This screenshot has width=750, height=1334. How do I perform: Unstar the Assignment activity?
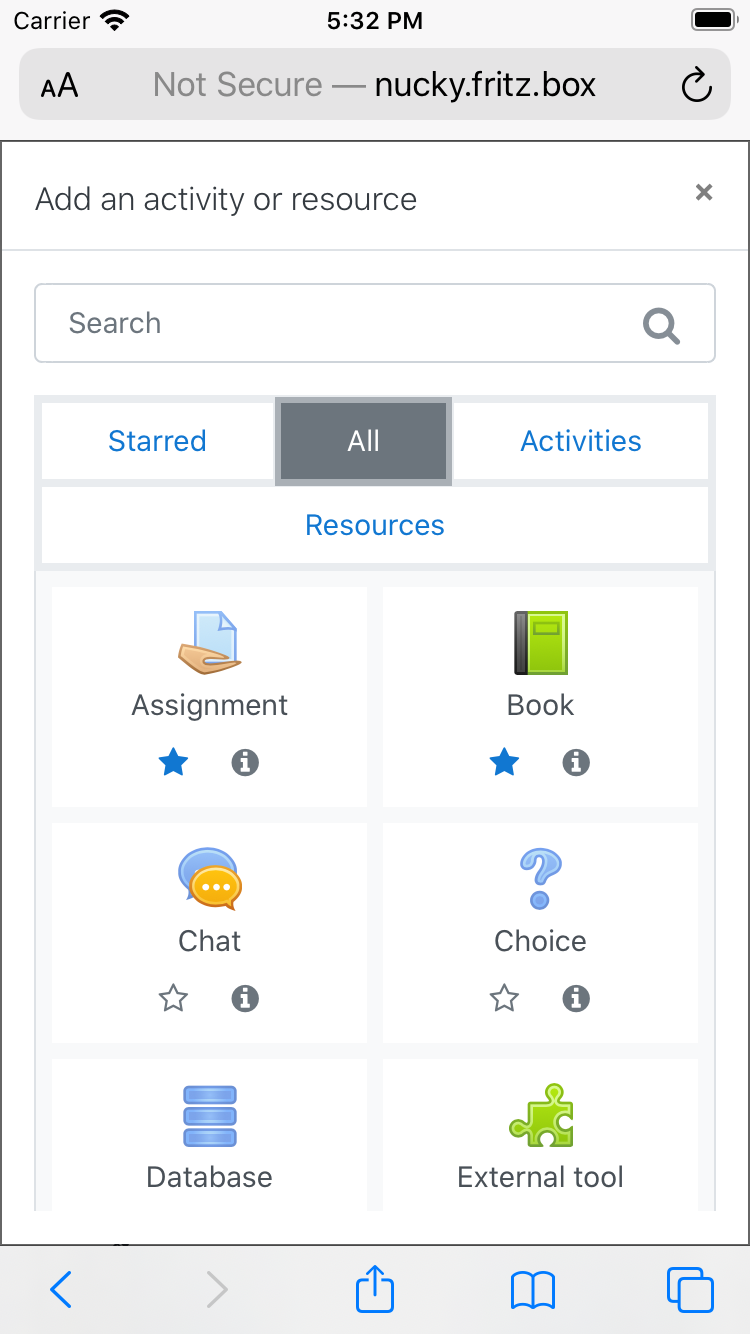click(174, 763)
